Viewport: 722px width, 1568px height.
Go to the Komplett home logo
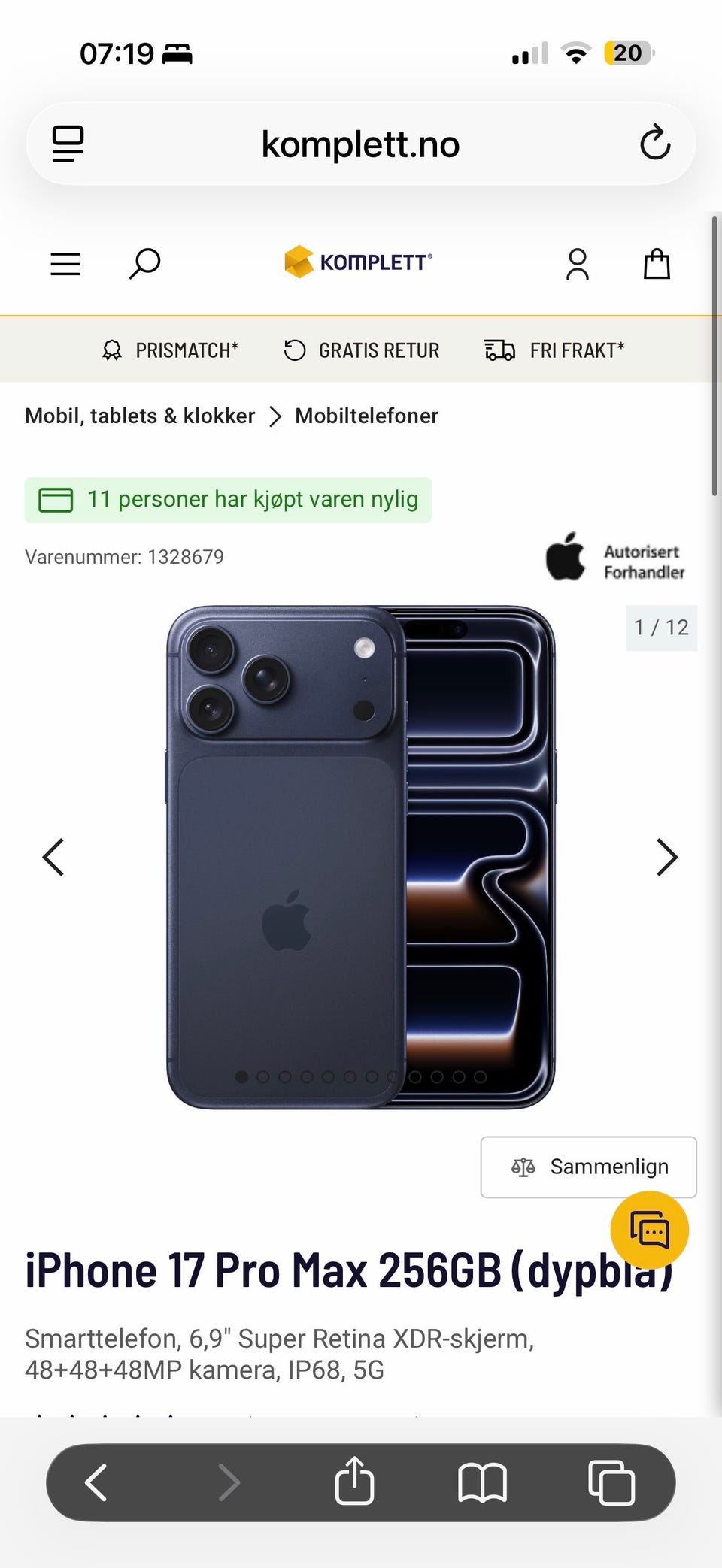tap(358, 262)
